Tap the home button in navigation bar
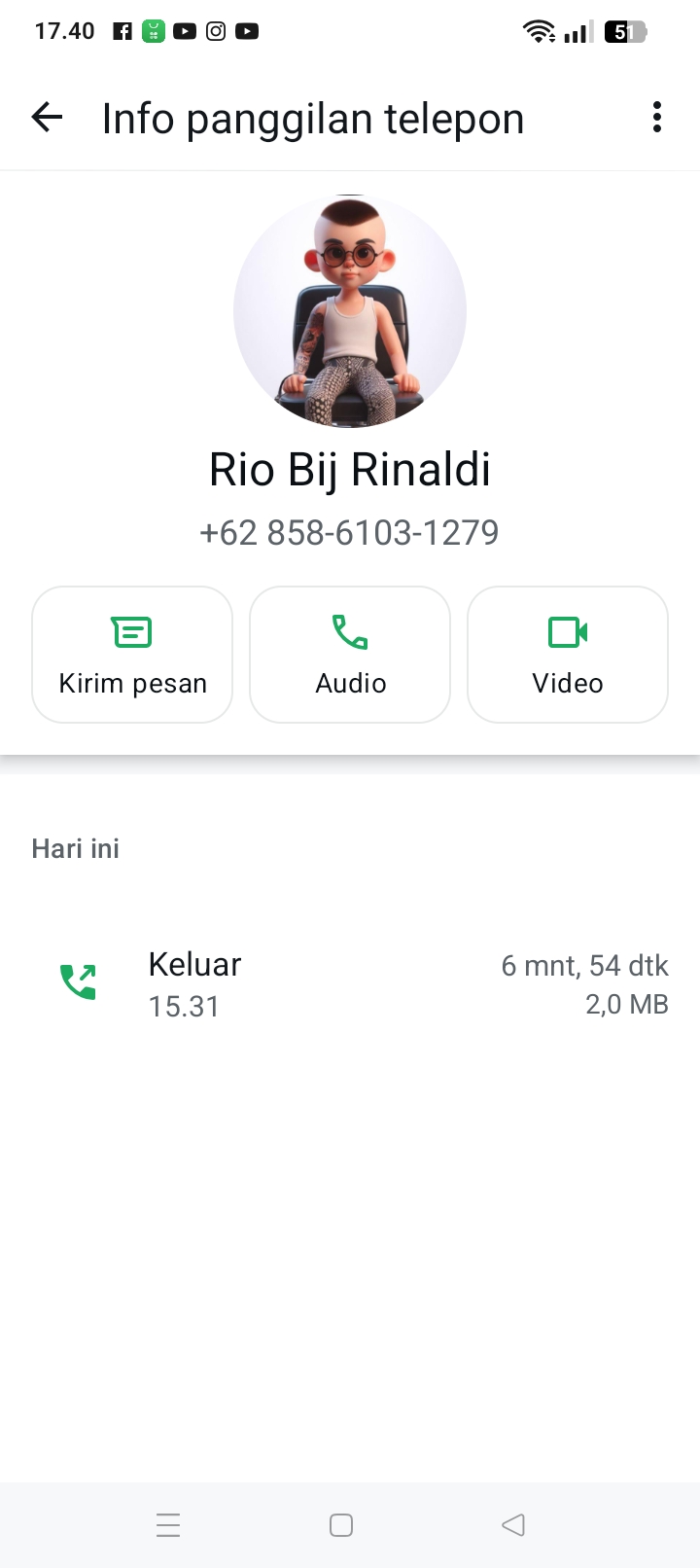Screen dimensions: 700x1568 (340, 1524)
